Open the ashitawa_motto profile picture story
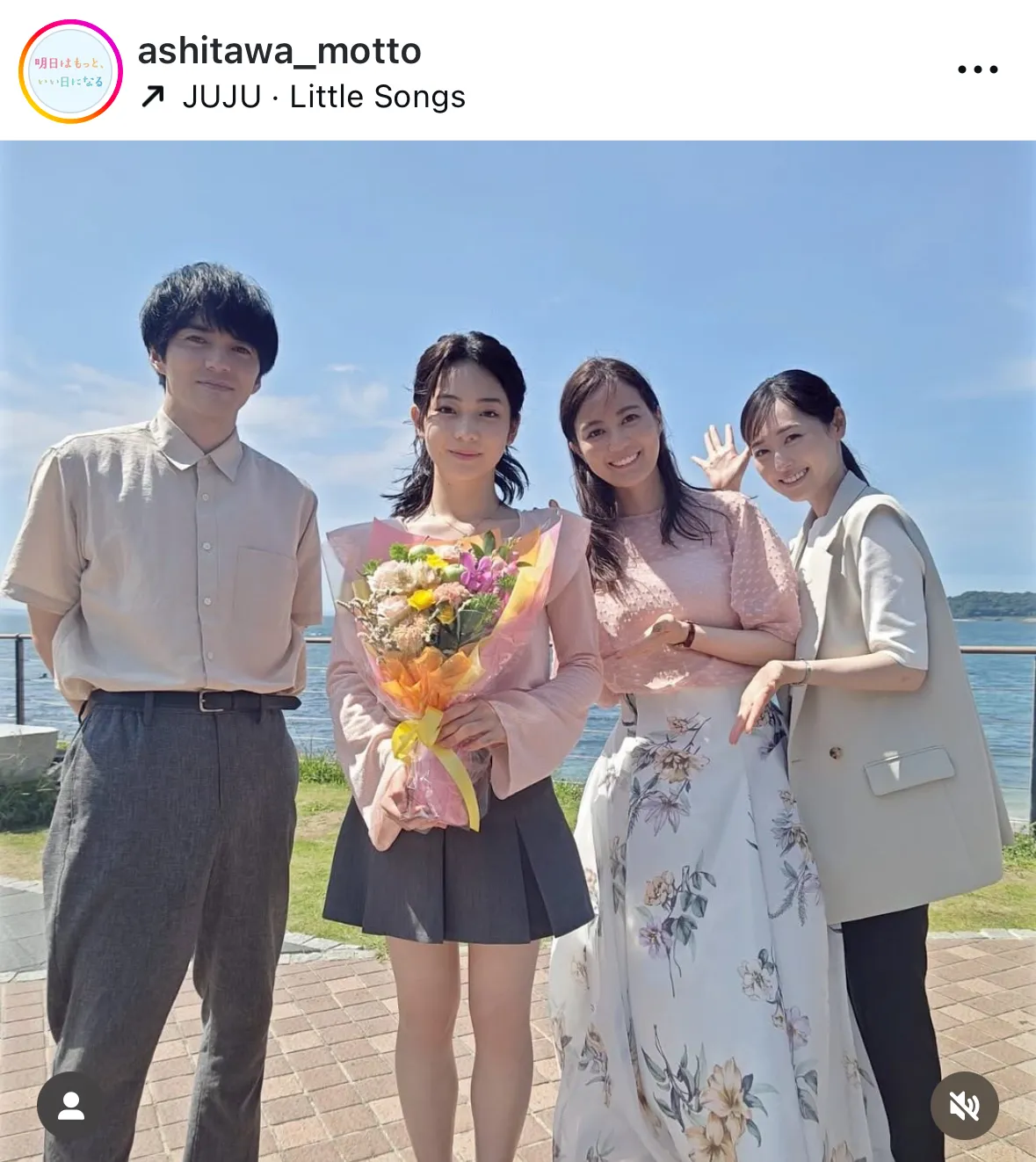Viewport: 1036px width, 1162px height. point(70,71)
